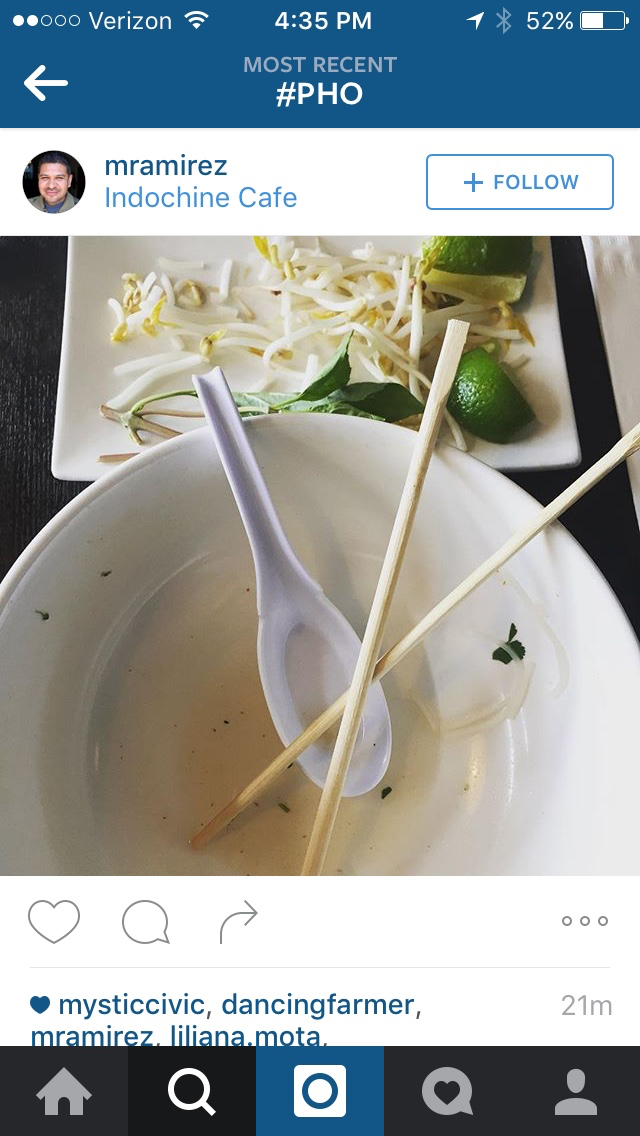The image size is (640, 1136).
Task: Switch to the Activity tab
Action: [447, 1091]
